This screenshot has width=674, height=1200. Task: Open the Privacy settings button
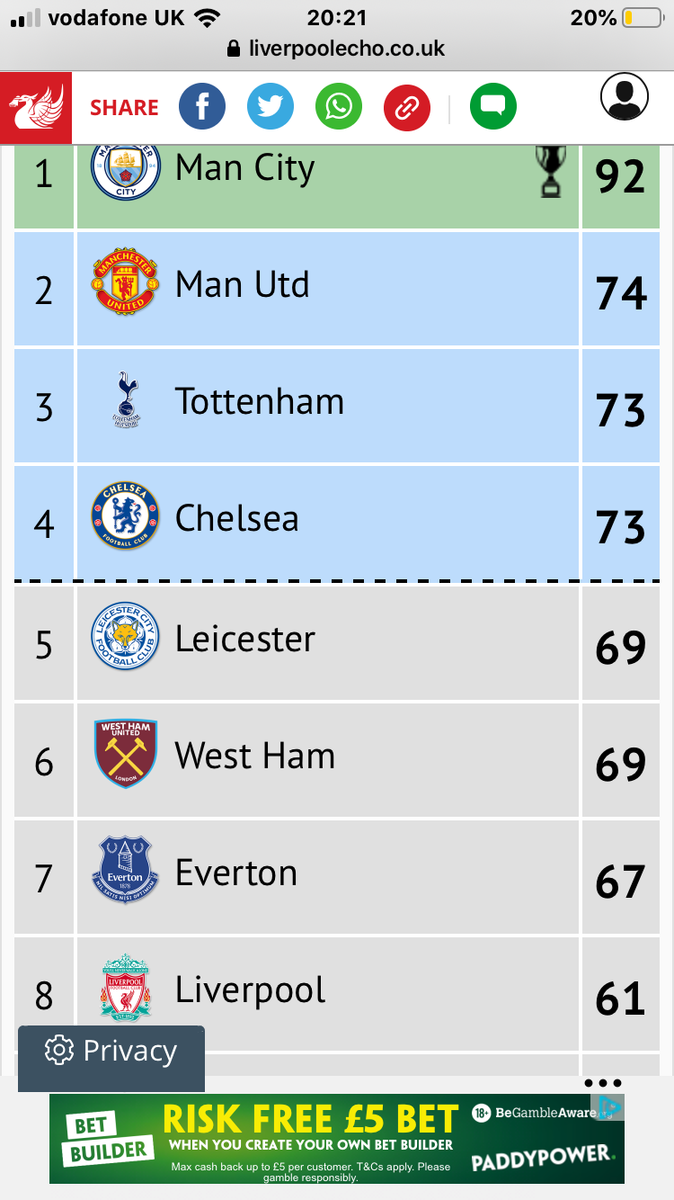click(111, 1051)
